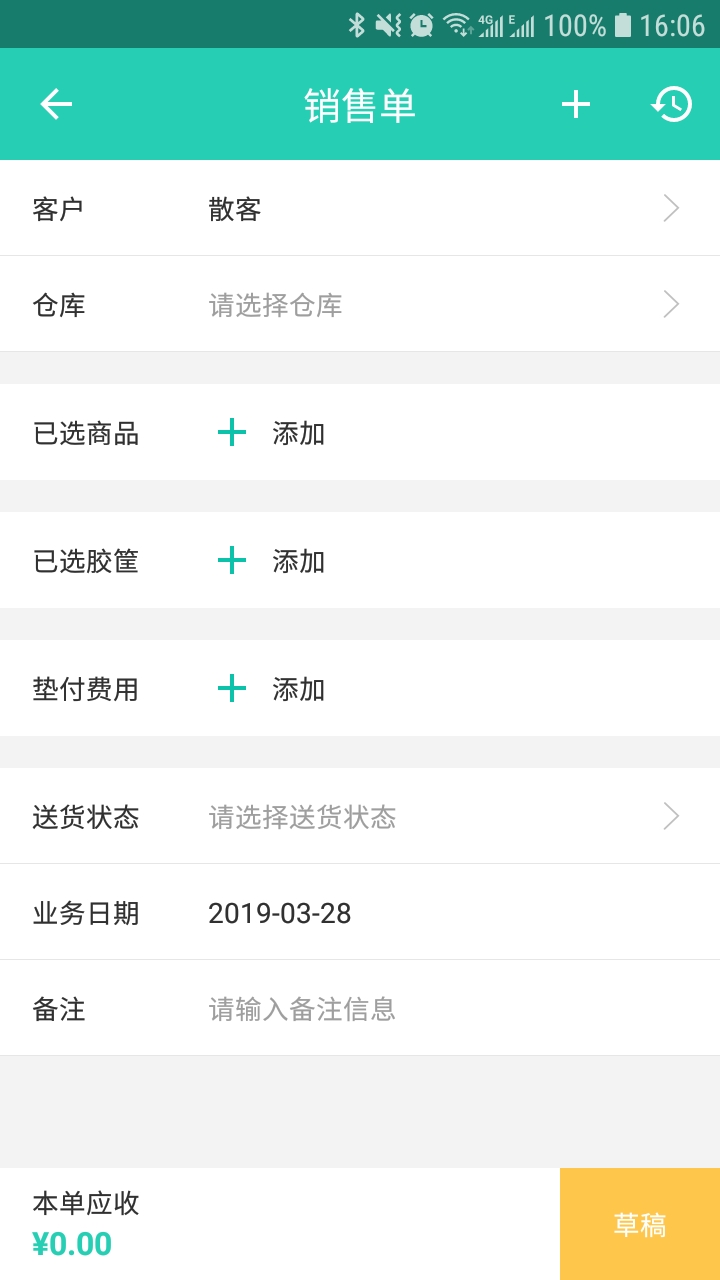Add an item under 已选商品
The height and width of the screenshot is (1280, 720).
(271, 432)
